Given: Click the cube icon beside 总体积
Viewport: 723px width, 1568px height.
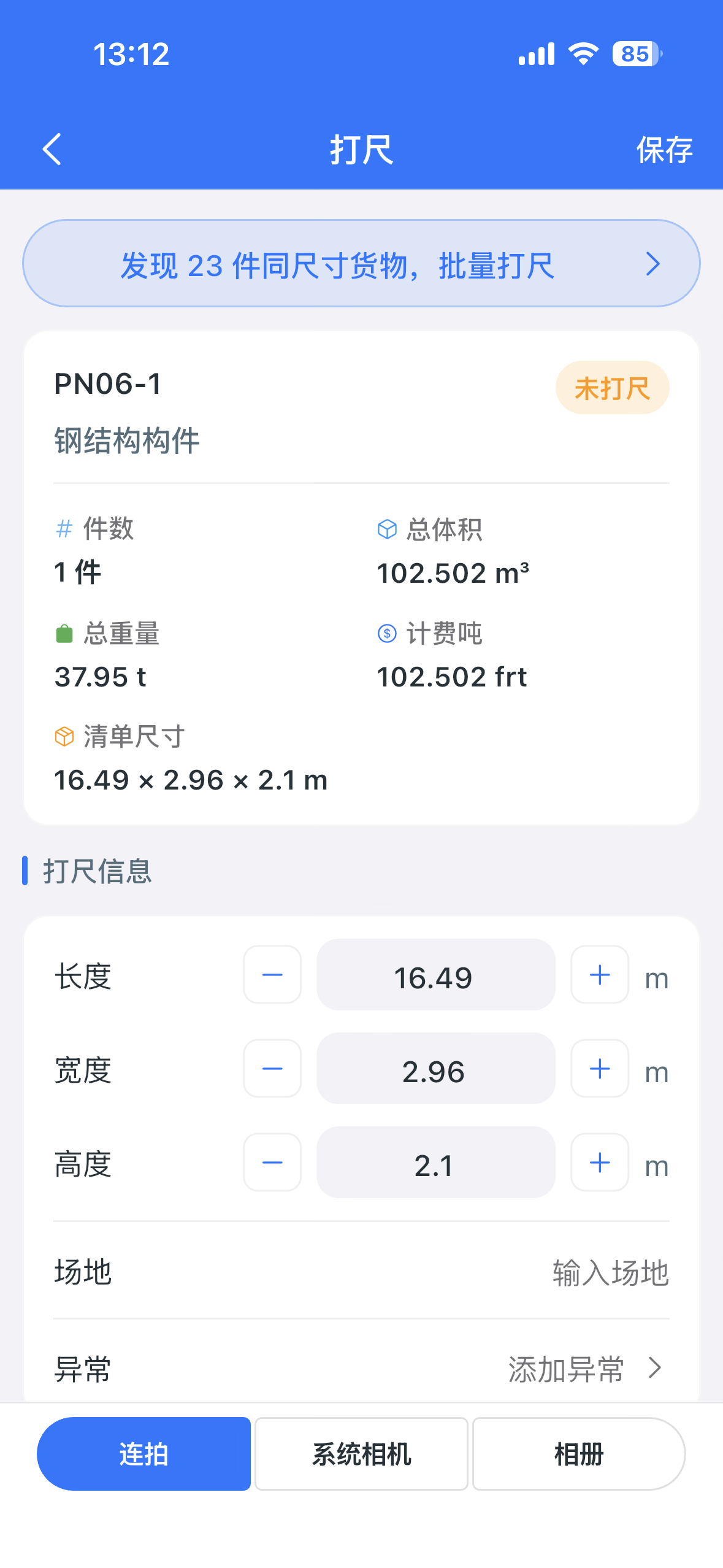Looking at the screenshot, I should [386, 529].
